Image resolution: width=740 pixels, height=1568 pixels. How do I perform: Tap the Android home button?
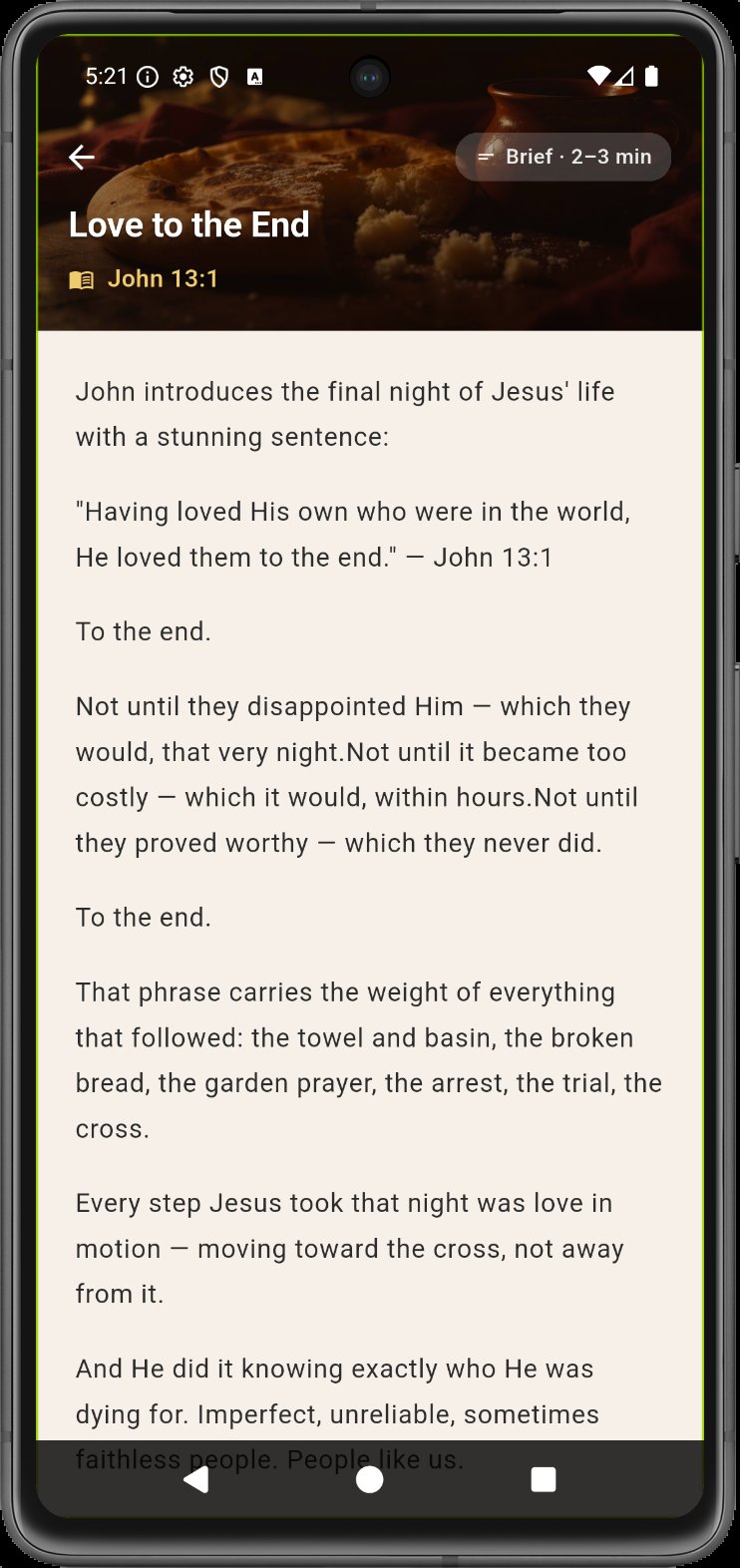pyautogui.click(x=370, y=1479)
